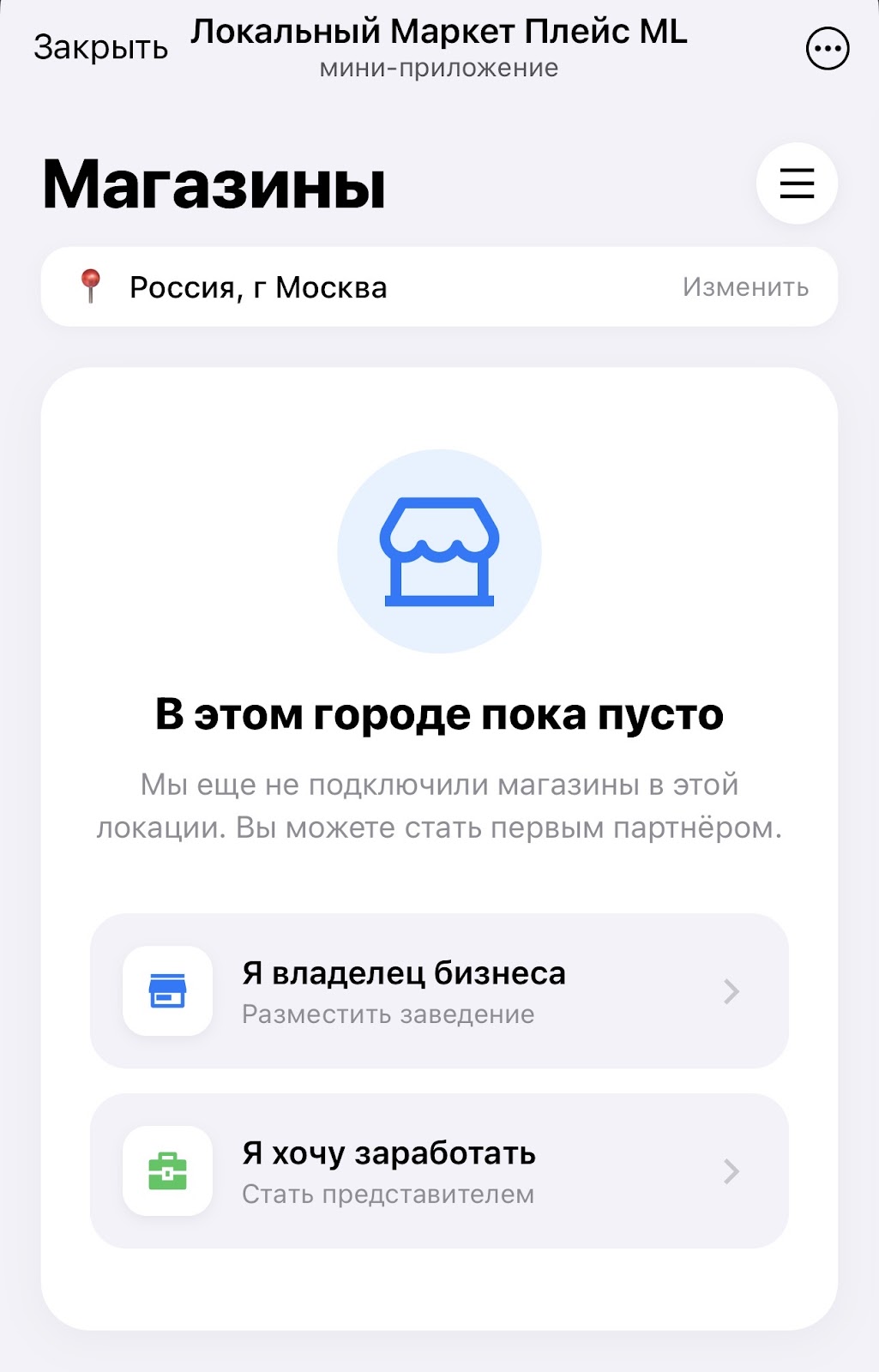
Task: Click the green briefcase icon on earnings card
Action: click(x=168, y=1170)
